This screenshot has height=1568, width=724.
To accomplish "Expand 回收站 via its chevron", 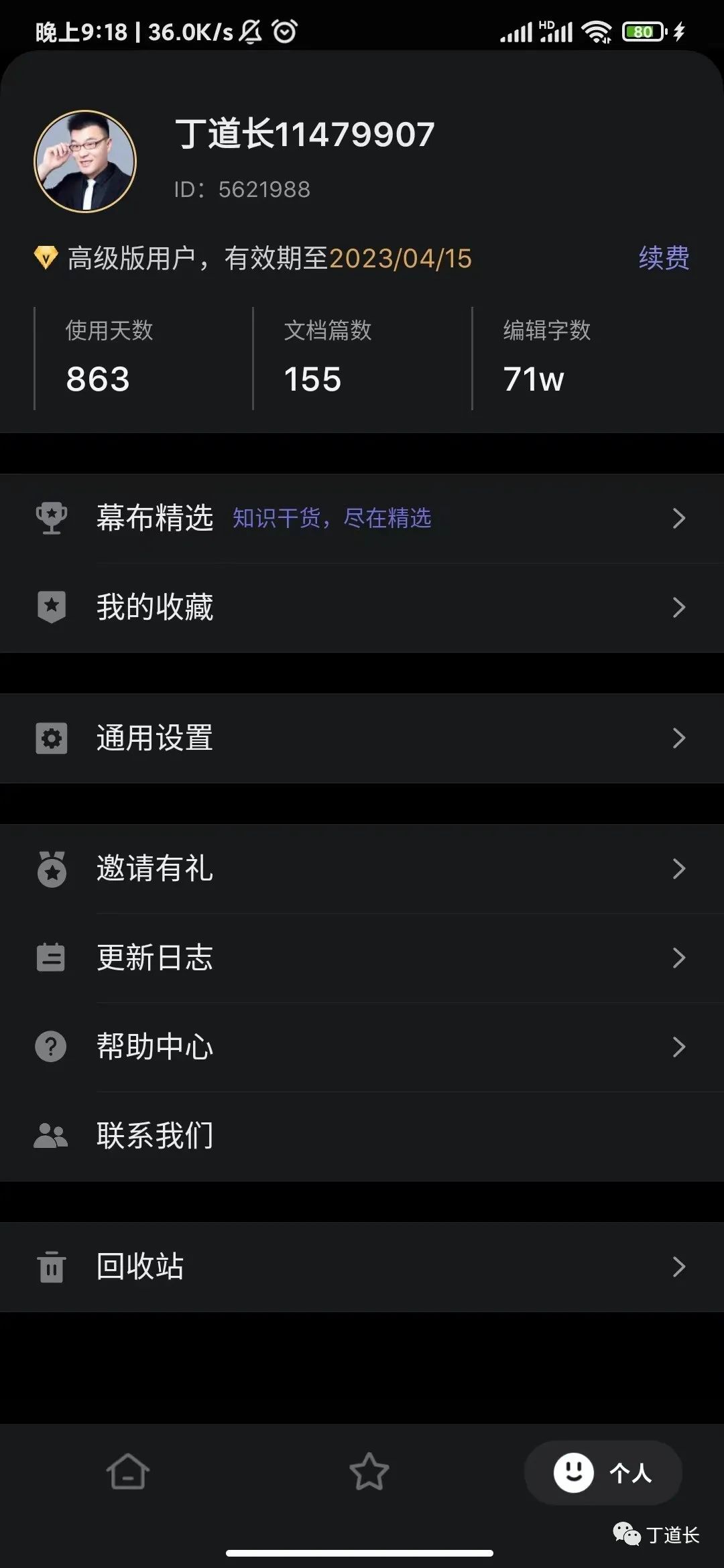I will [x=678, y=1265].
